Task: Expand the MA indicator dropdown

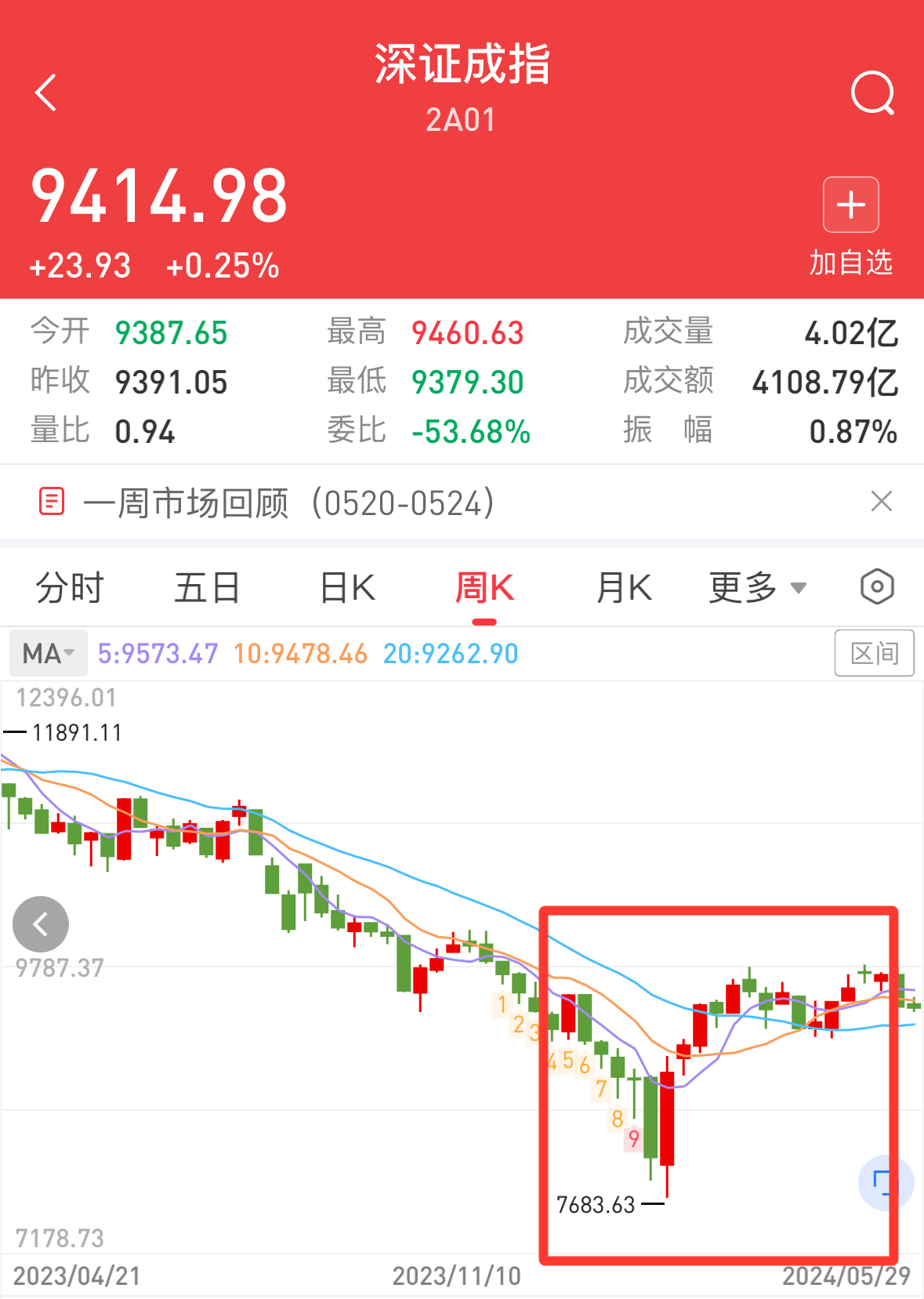Action: (48, 653)
